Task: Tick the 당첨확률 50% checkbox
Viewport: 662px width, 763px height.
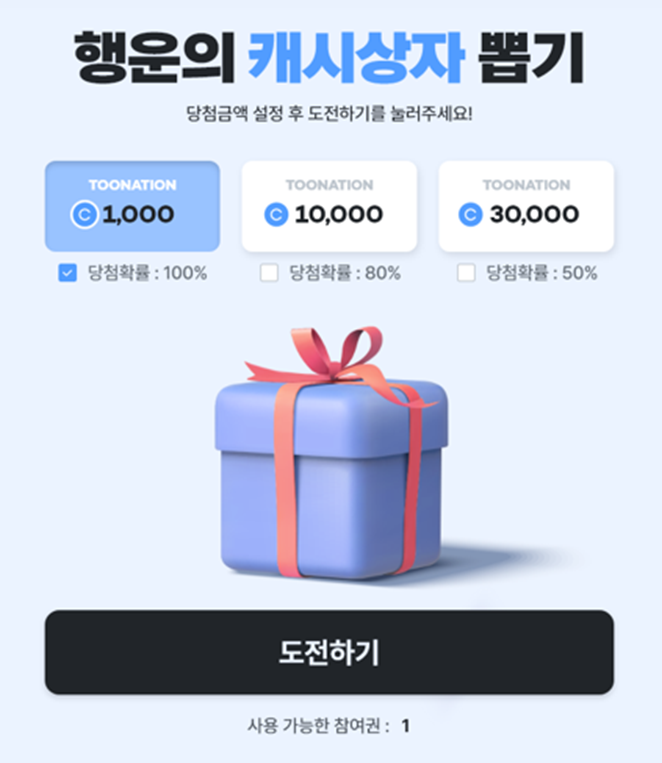Action: tap(466, 273)
